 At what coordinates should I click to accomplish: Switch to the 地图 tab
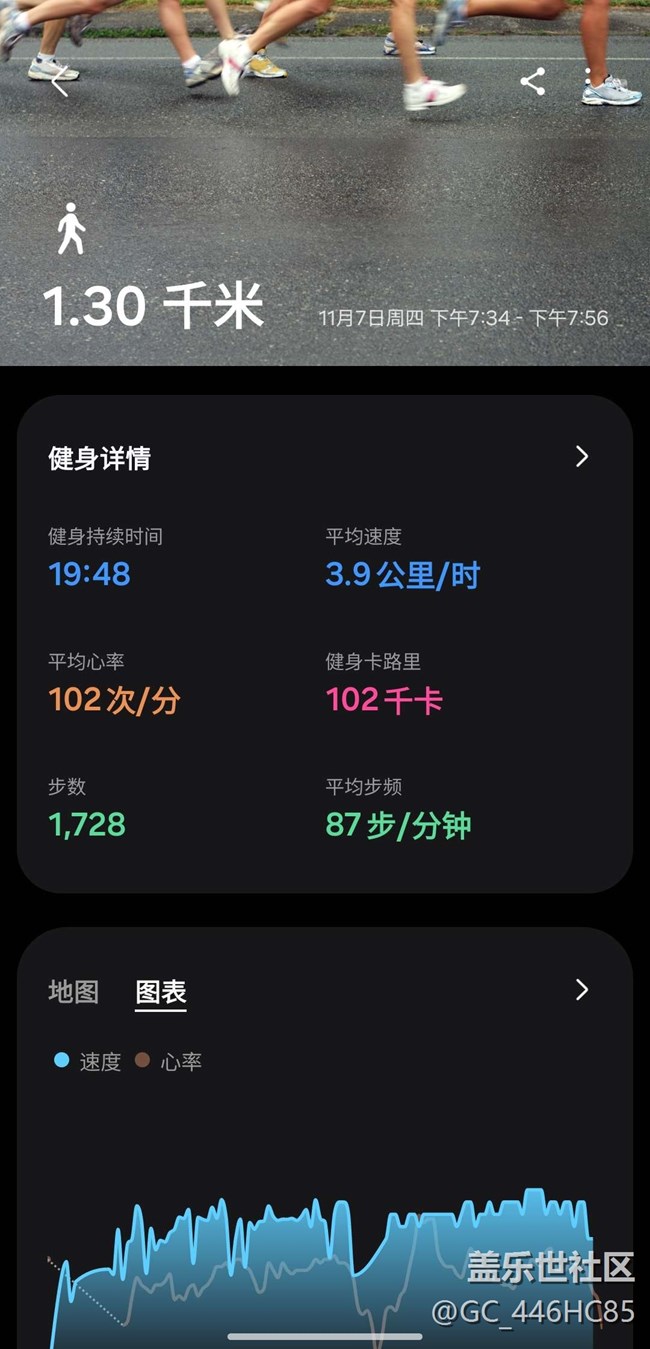(x=74, y=992)
